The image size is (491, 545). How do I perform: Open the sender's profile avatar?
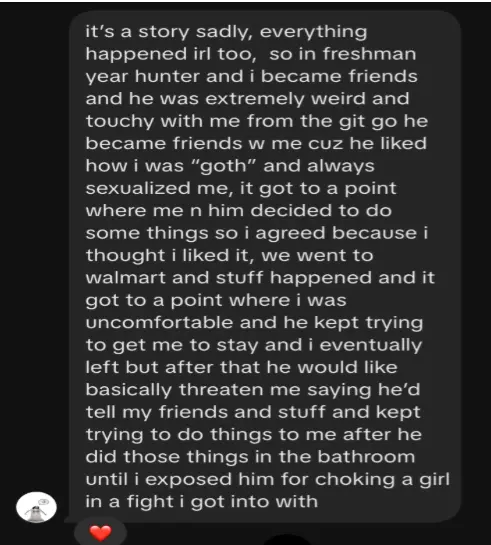36,507
